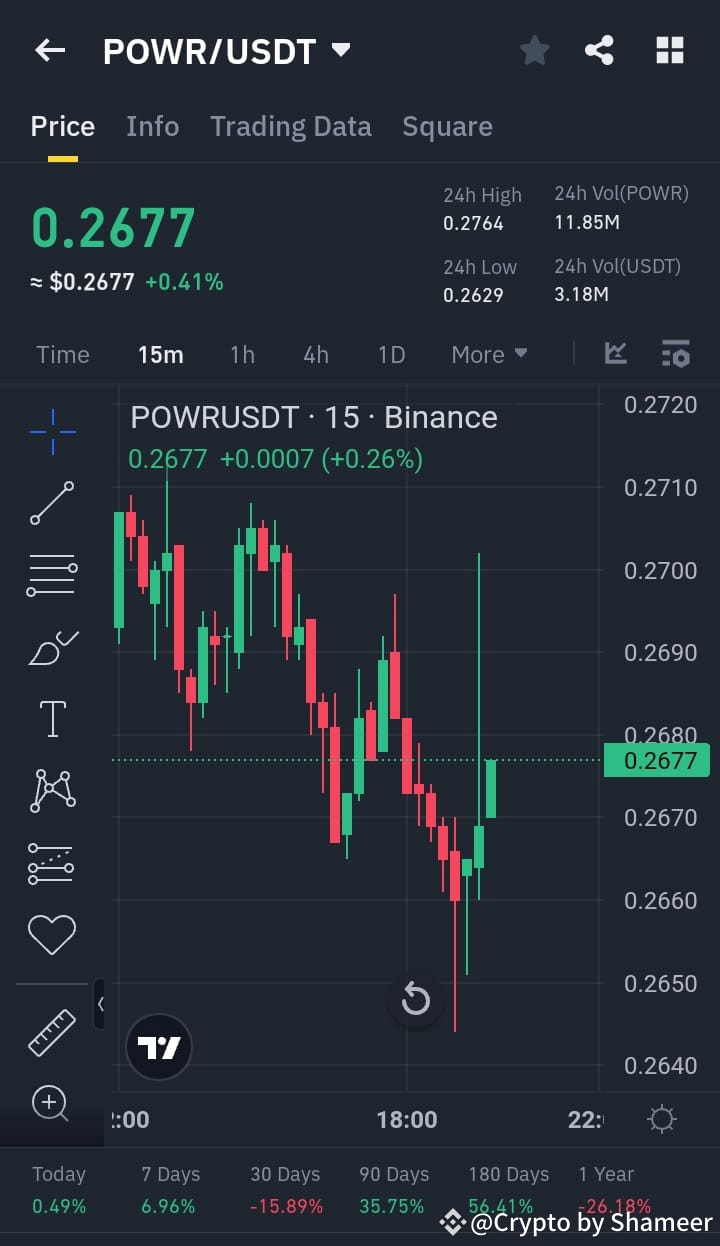Select the text annotation tool

click(52, 718)
